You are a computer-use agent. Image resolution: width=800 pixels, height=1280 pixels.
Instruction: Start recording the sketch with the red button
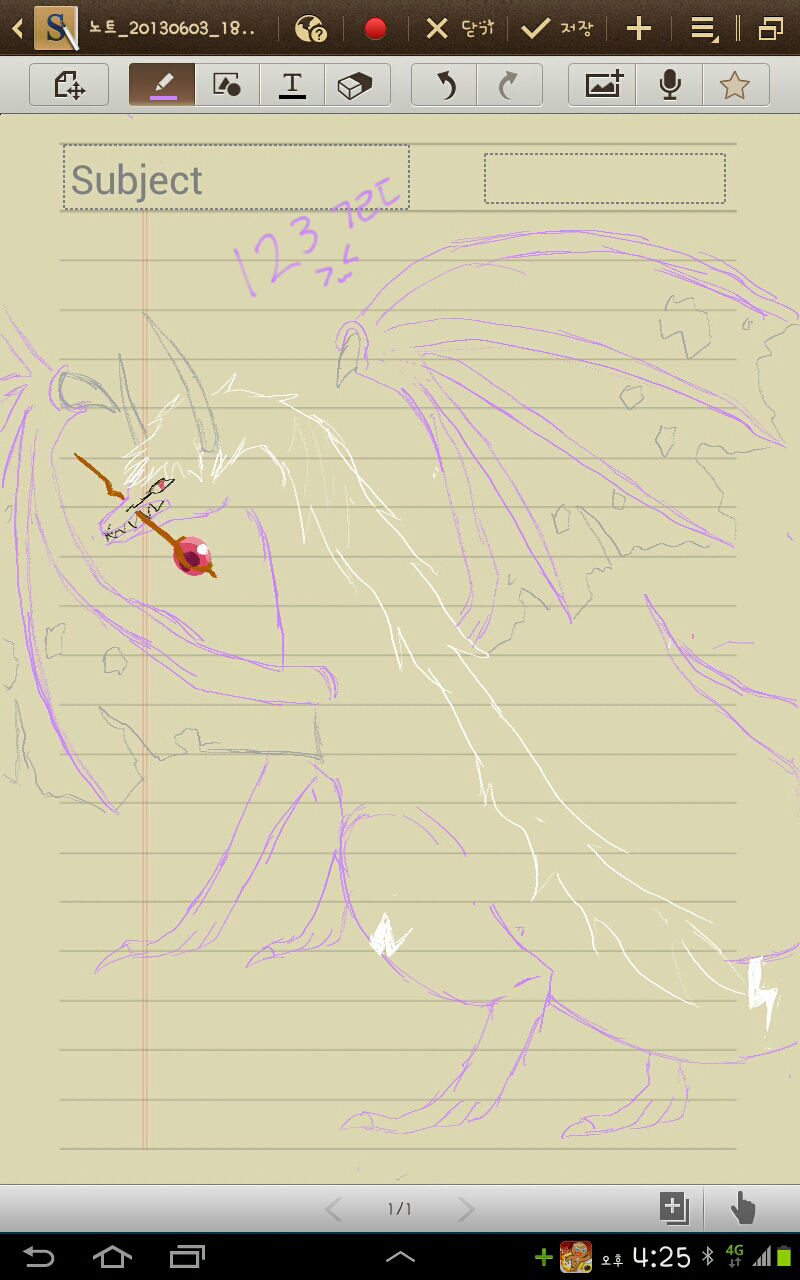click(x=375, y=28)
